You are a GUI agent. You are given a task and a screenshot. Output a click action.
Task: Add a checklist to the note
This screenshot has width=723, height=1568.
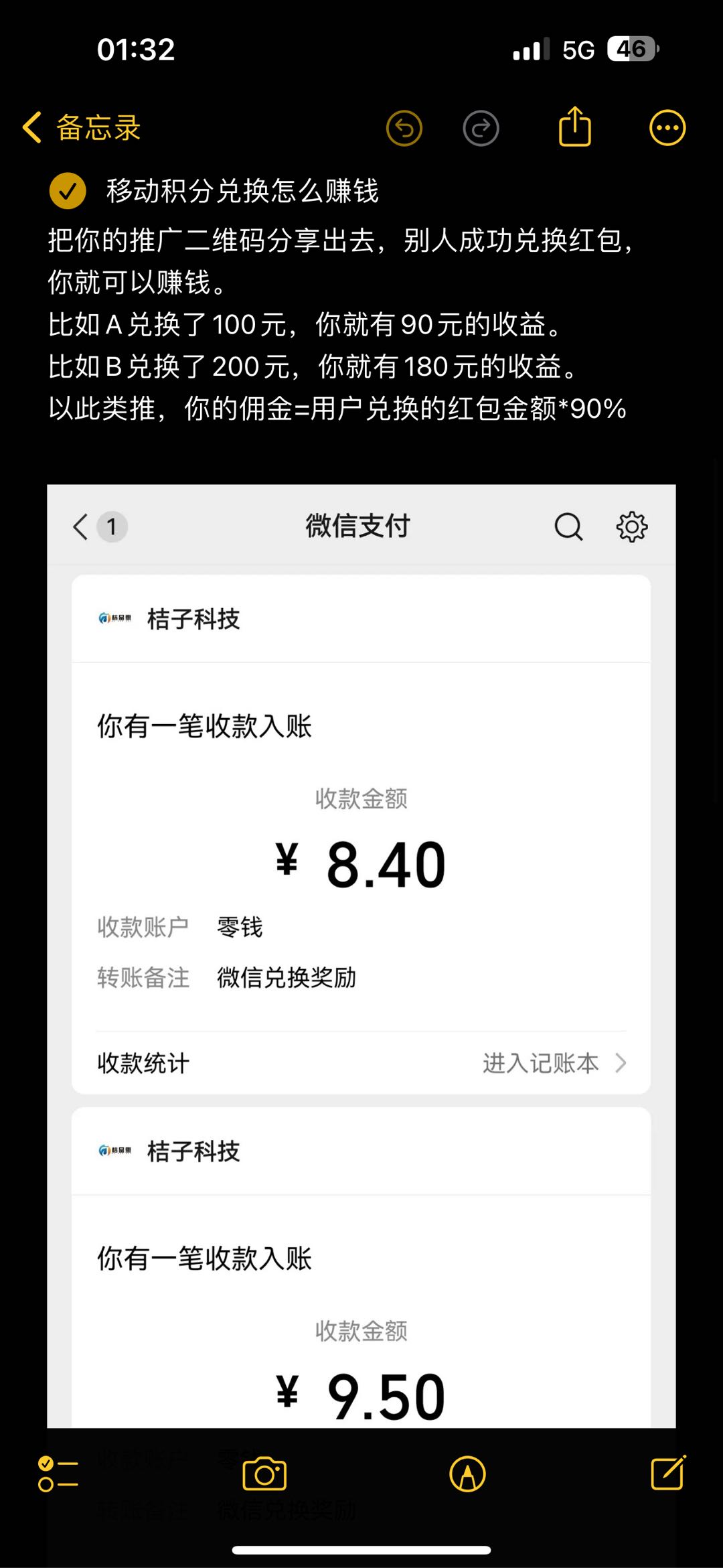pyautogui.click(x=58, y=1474)
